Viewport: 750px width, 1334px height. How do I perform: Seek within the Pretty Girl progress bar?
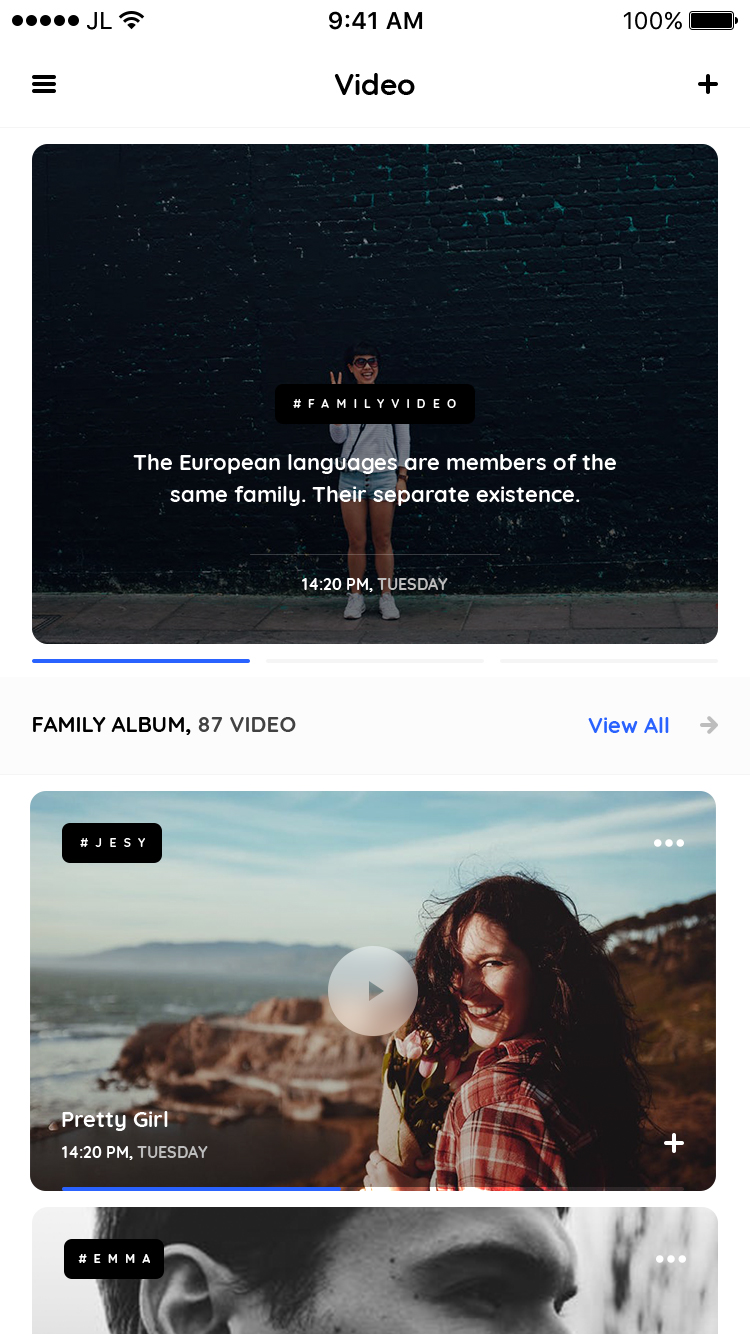click(372, 1188)
